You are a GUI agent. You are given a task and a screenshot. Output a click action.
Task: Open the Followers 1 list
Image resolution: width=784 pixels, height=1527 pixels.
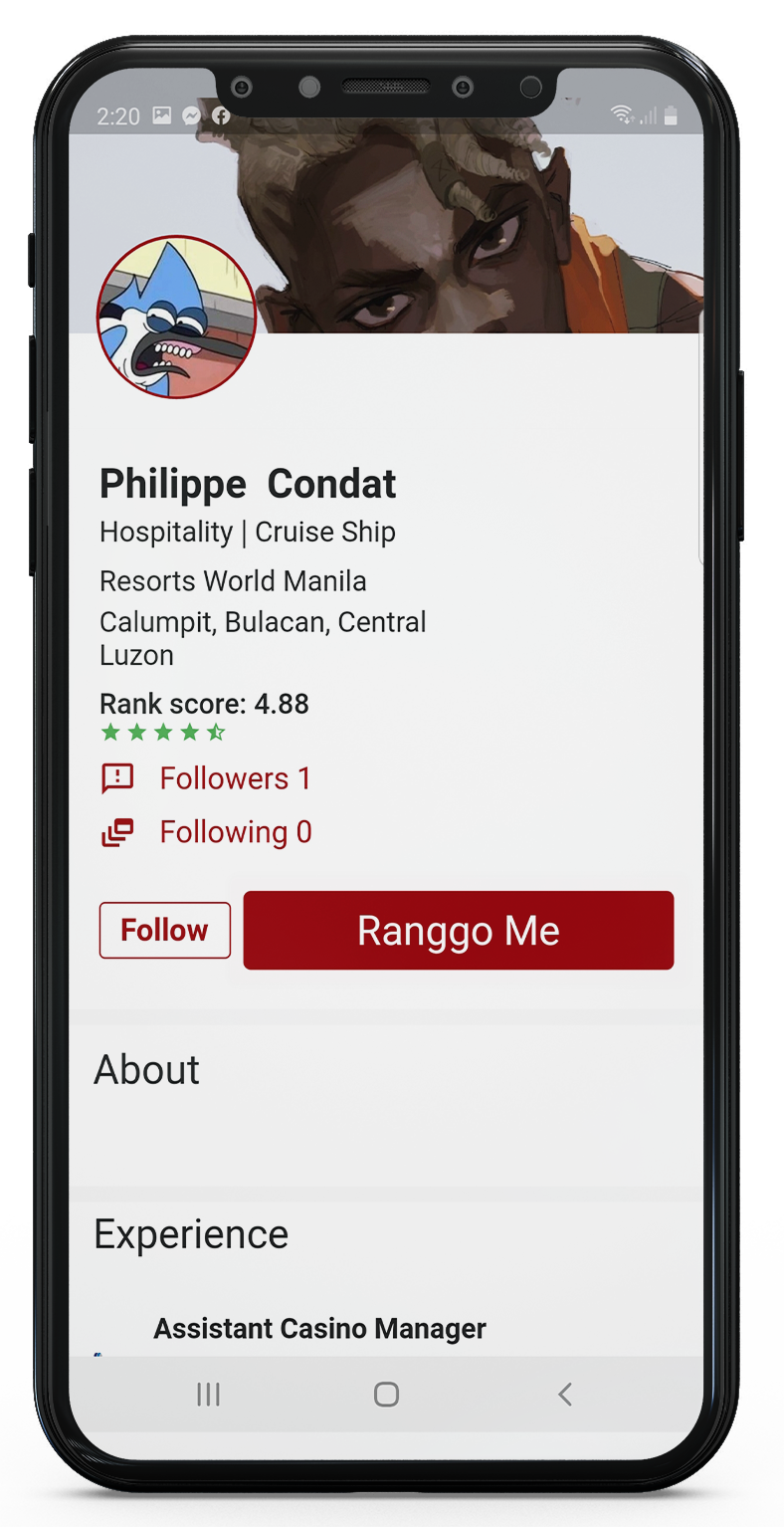(x=235, y=778)
